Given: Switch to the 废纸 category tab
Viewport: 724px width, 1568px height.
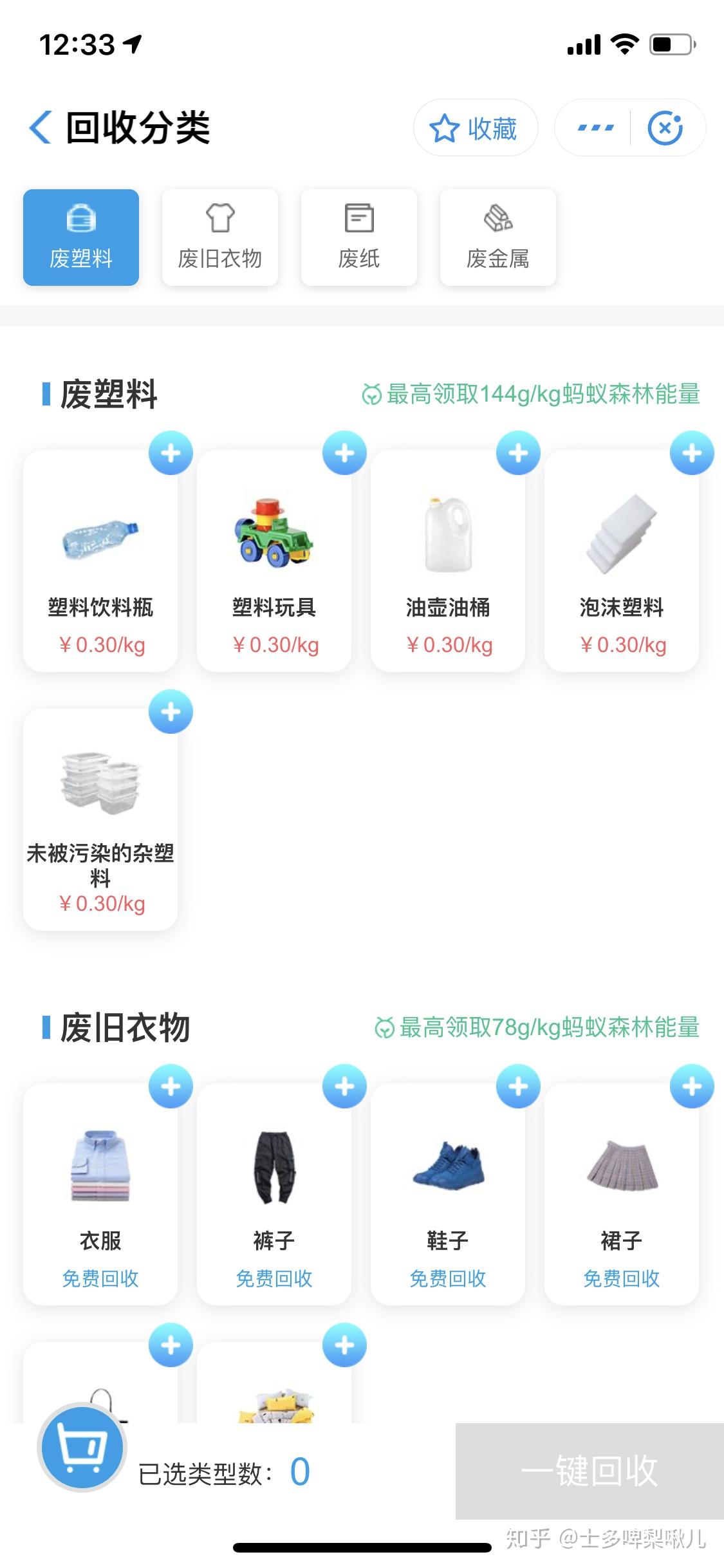Looking at the screenshot, I should [359, 238].
